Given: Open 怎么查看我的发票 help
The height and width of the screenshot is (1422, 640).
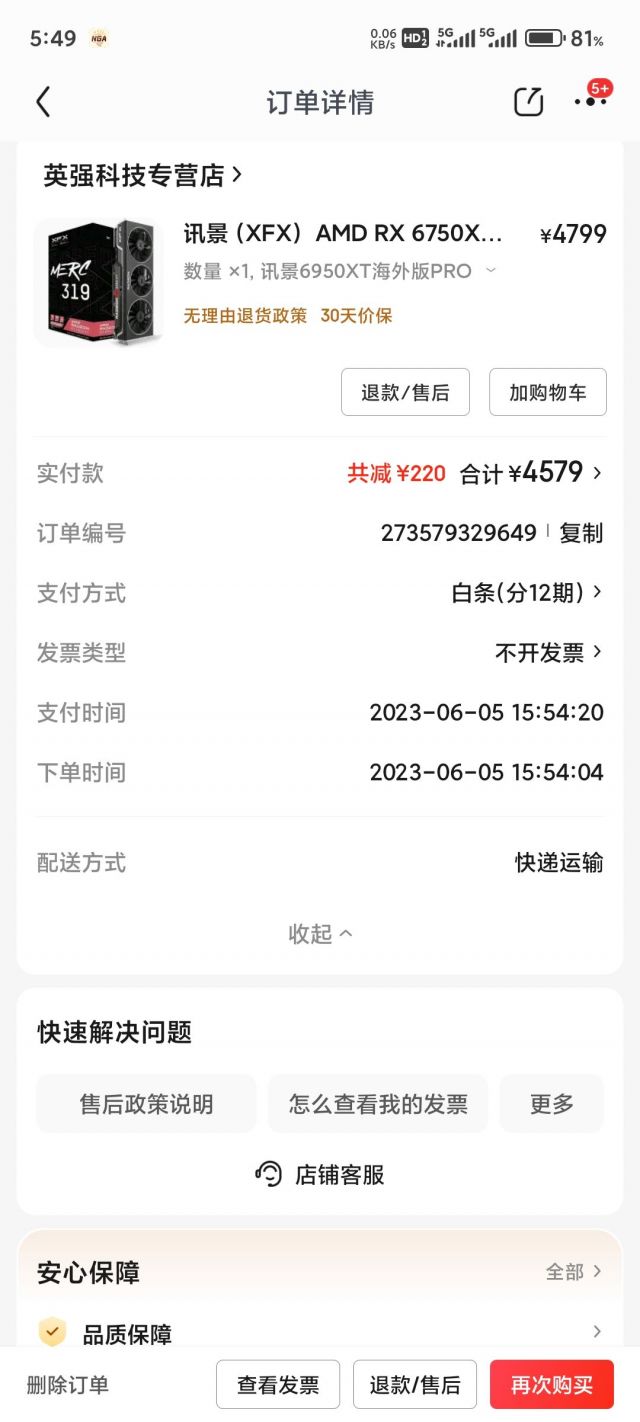Looking at the screenshot, I should tap(378, 1104).
